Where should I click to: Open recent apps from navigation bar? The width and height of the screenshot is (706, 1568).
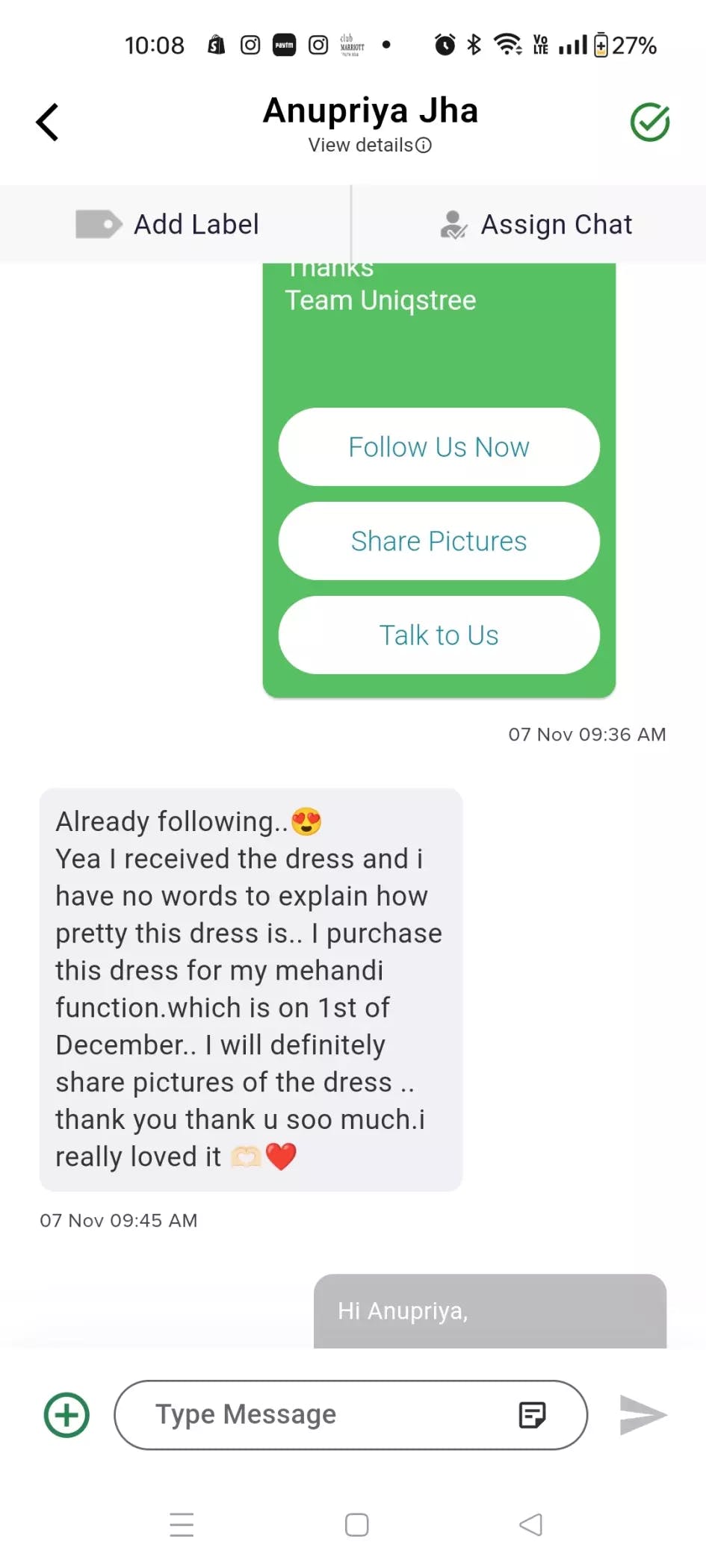coord(182,1525)
